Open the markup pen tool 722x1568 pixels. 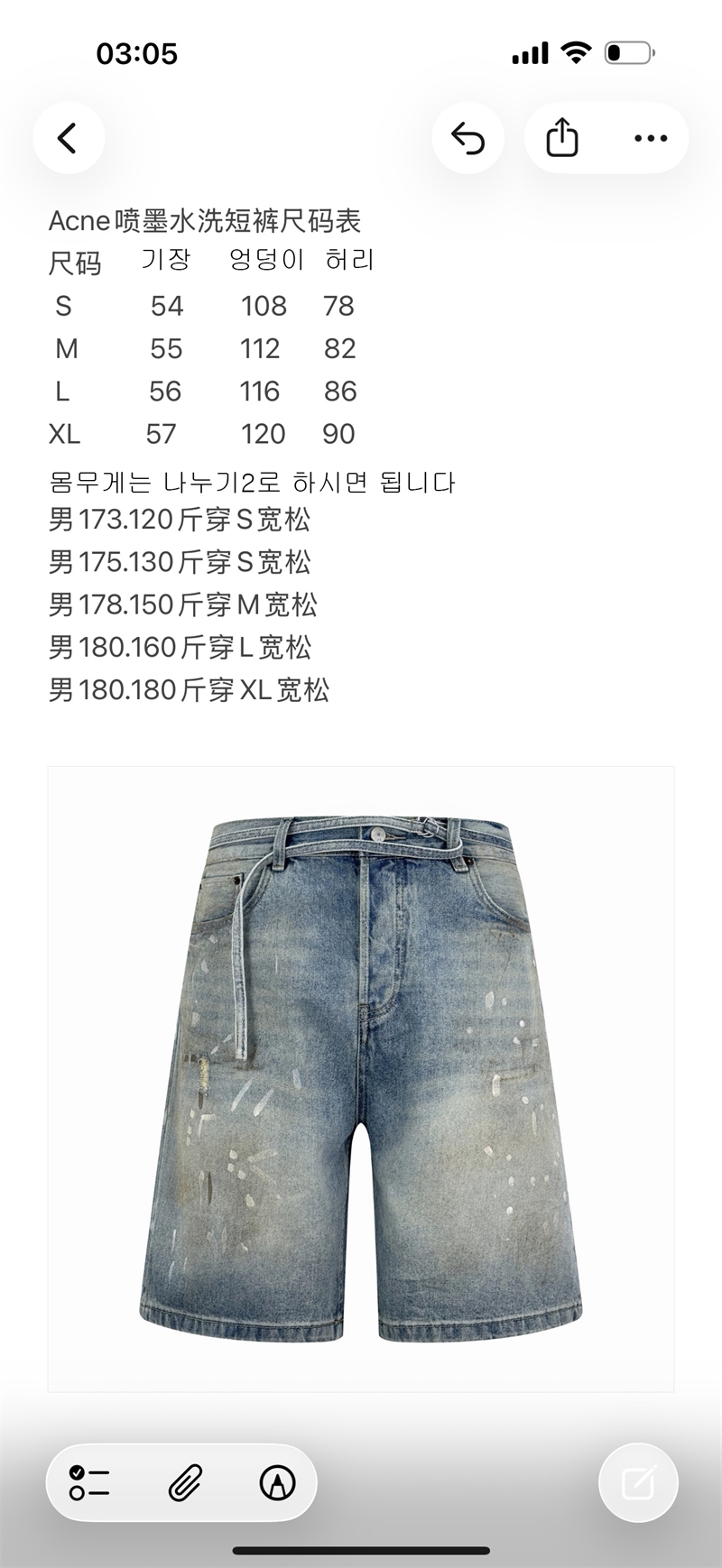tap(277, 1483)
